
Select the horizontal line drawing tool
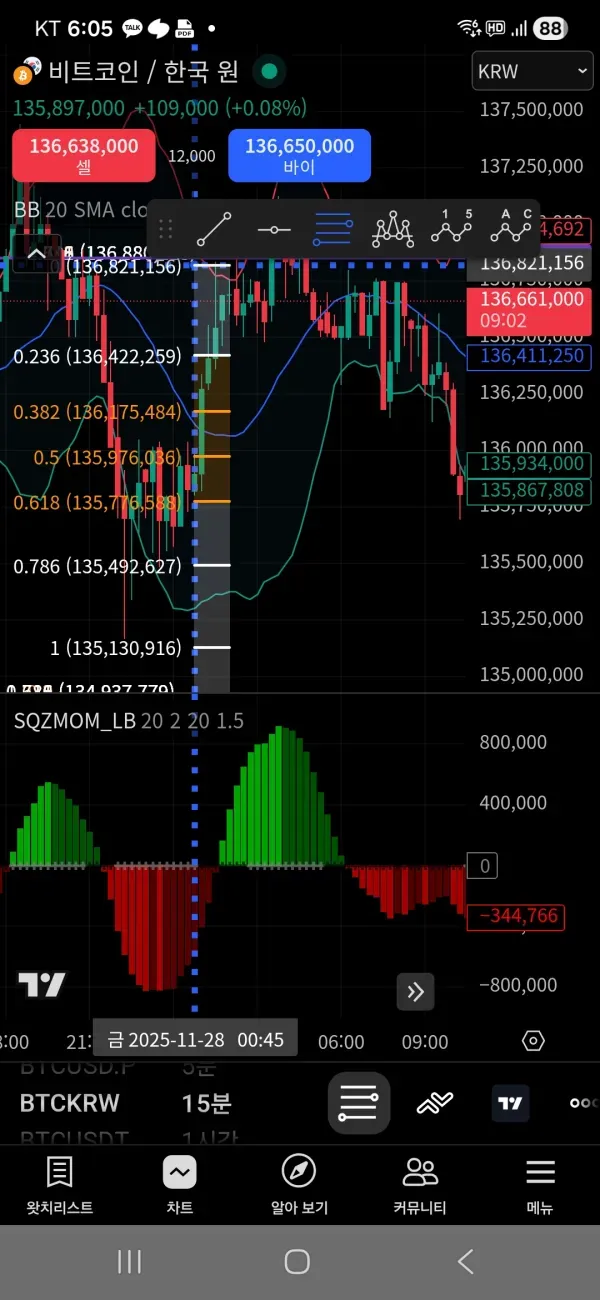point(273,230)
